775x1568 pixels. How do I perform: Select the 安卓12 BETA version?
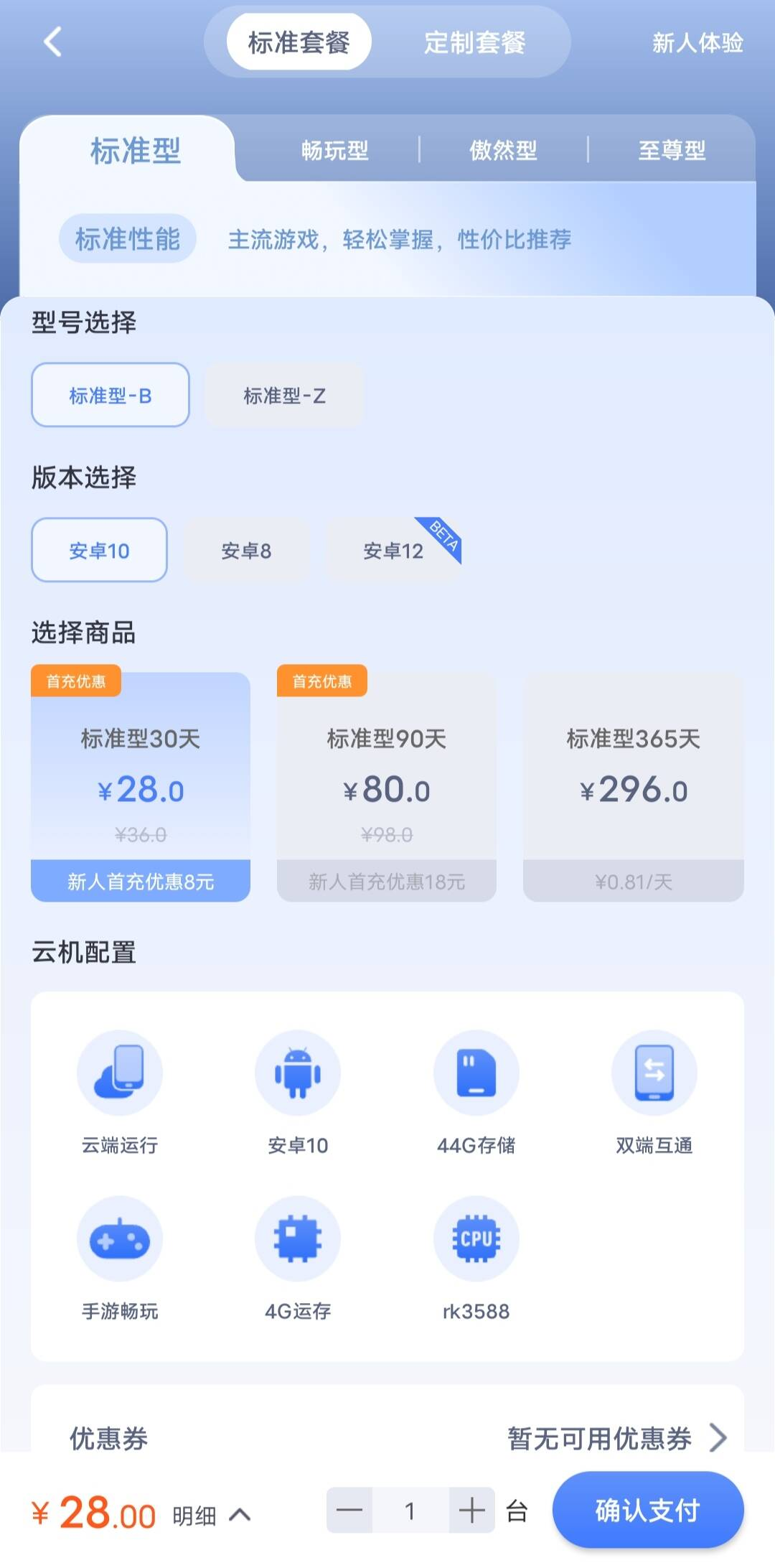point(393,551)
